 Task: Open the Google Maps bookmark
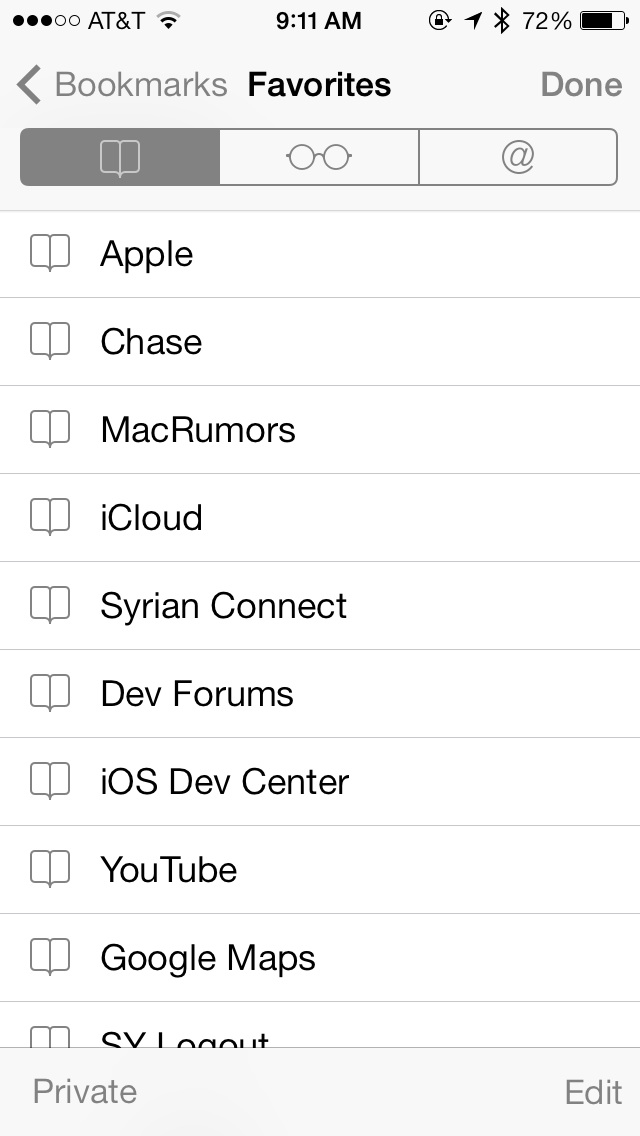point(320,958)
